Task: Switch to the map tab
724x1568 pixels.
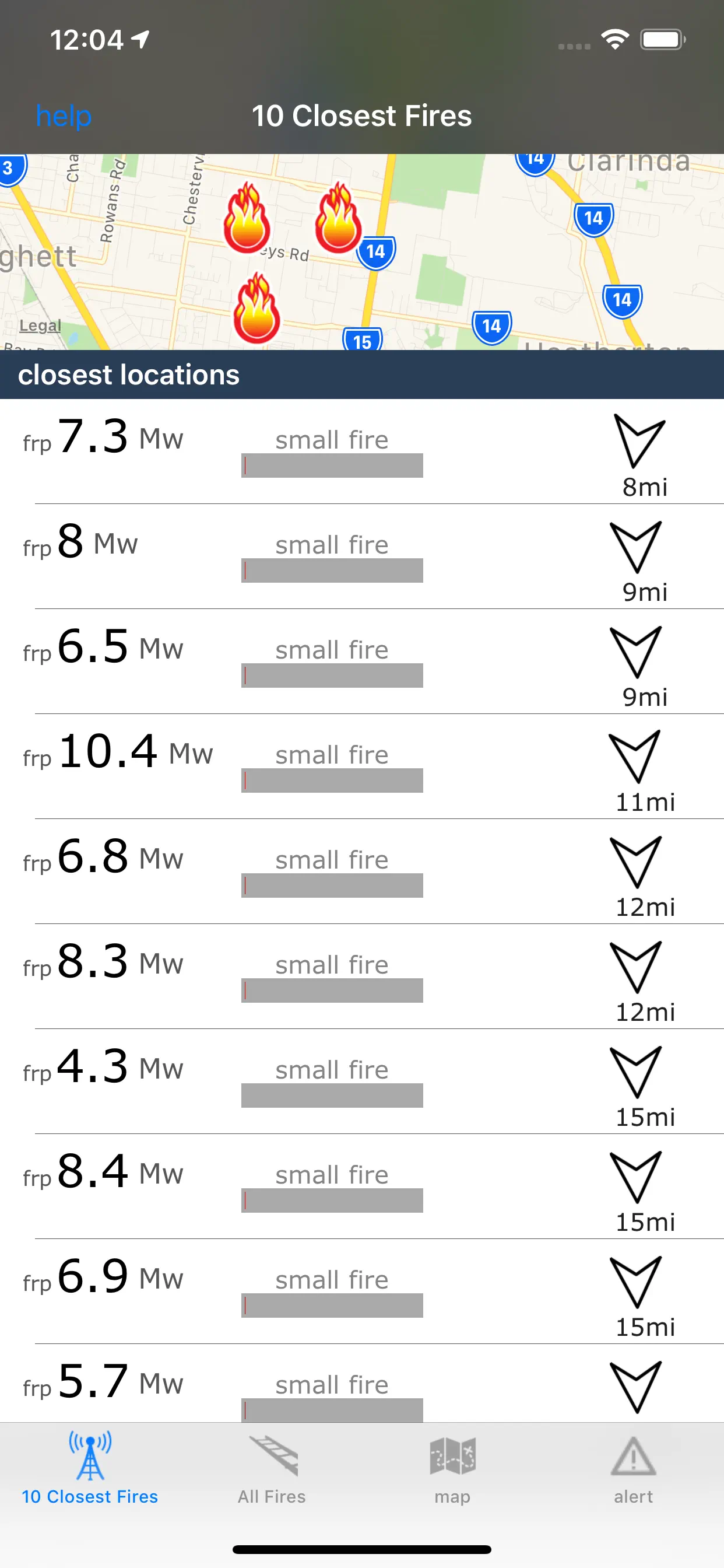Action: pos(452,1467)
